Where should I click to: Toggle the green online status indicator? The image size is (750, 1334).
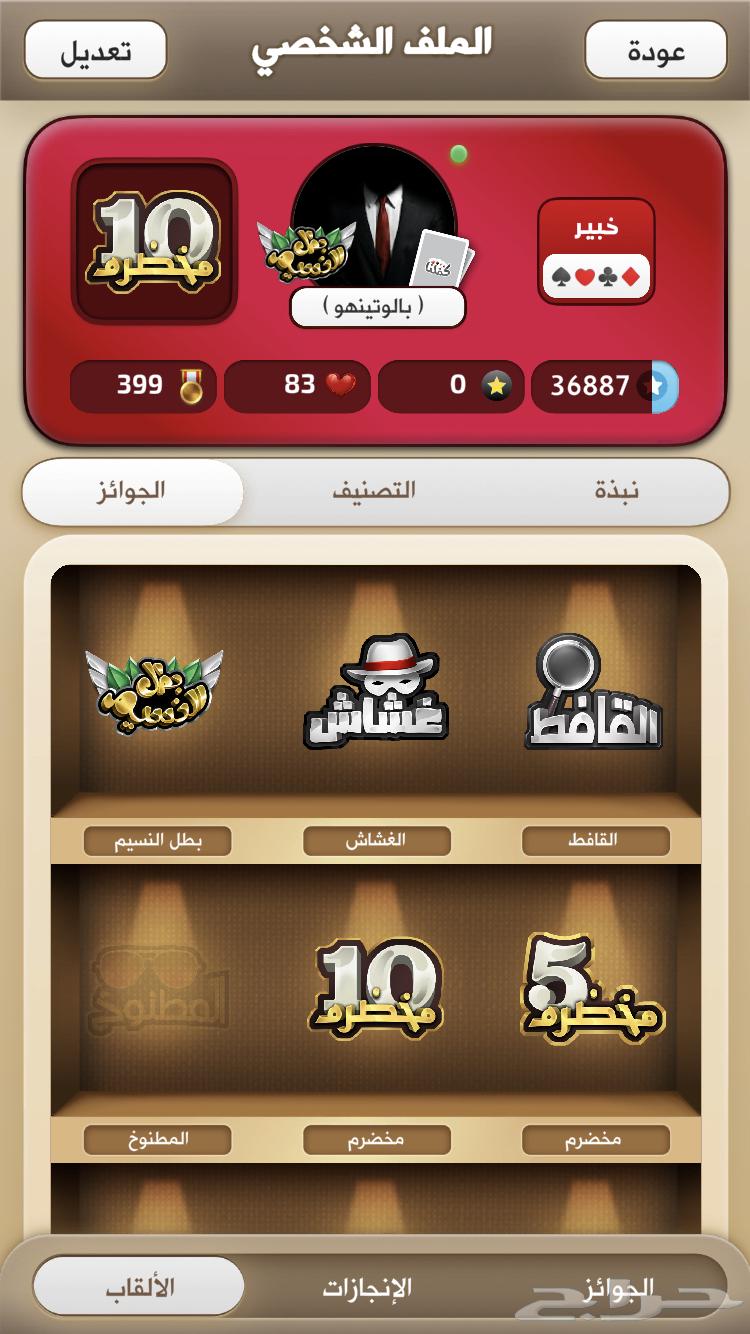coord(458,154)
